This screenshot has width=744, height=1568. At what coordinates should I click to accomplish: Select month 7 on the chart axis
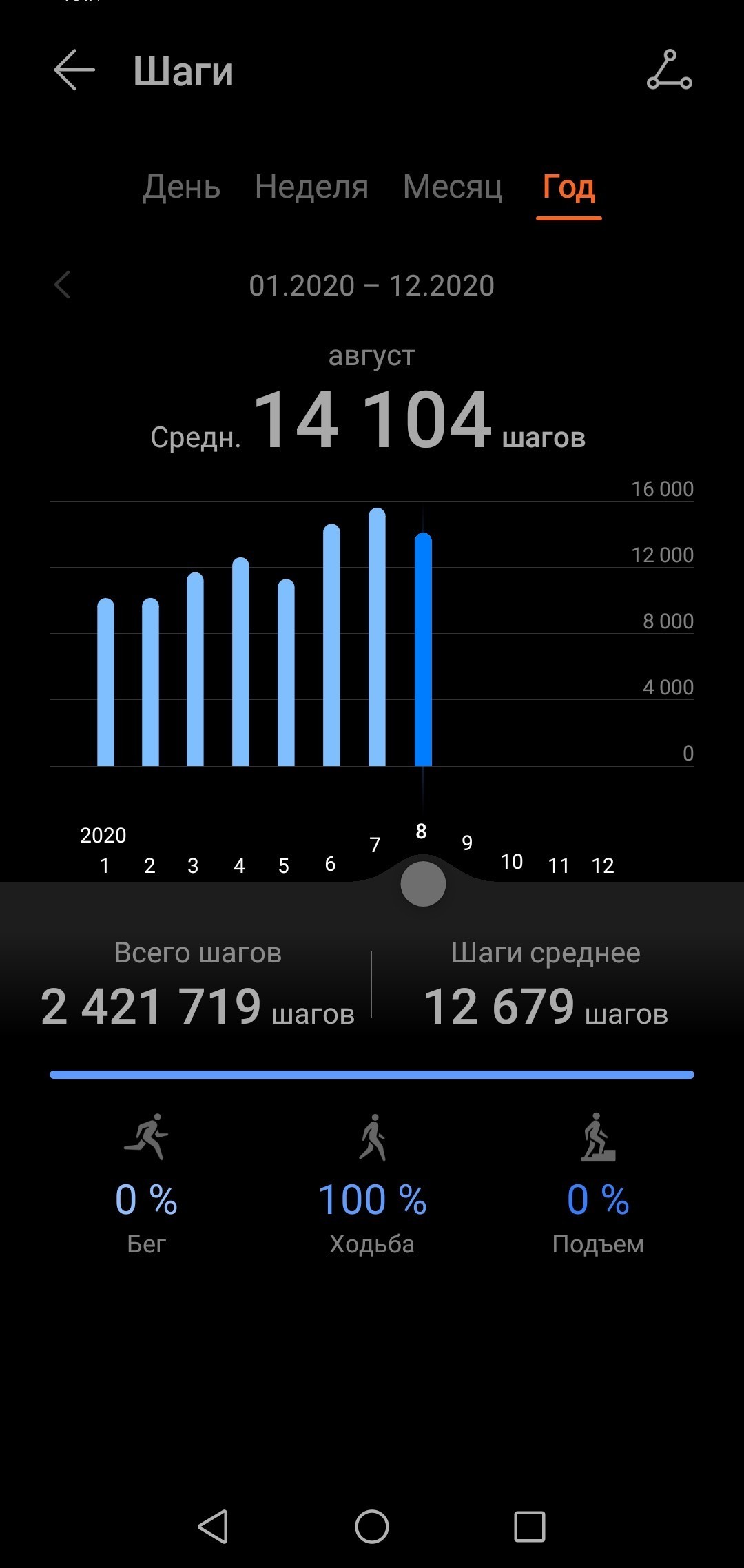375,845
